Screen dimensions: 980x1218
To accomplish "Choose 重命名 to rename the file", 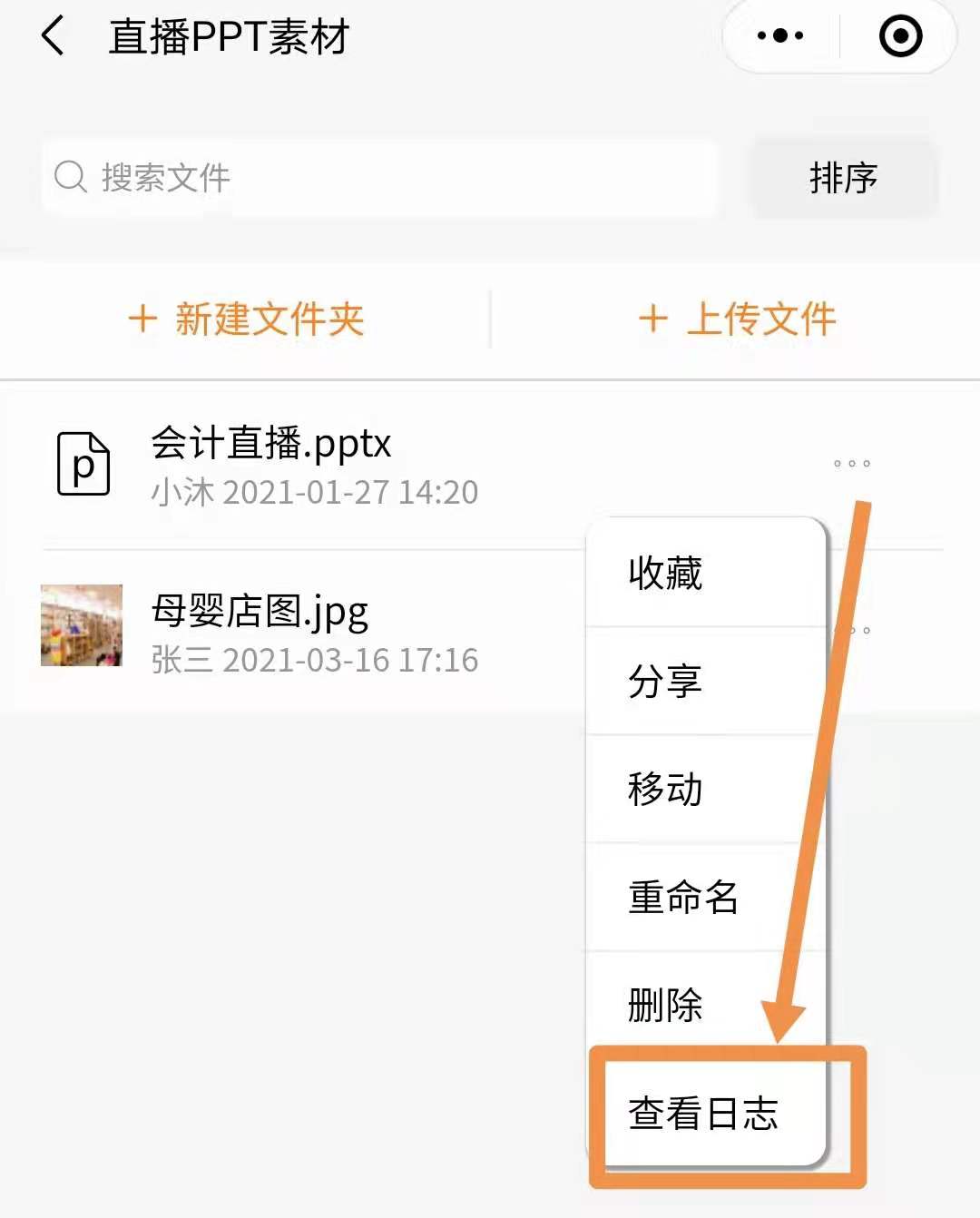I will coord(682,897).
